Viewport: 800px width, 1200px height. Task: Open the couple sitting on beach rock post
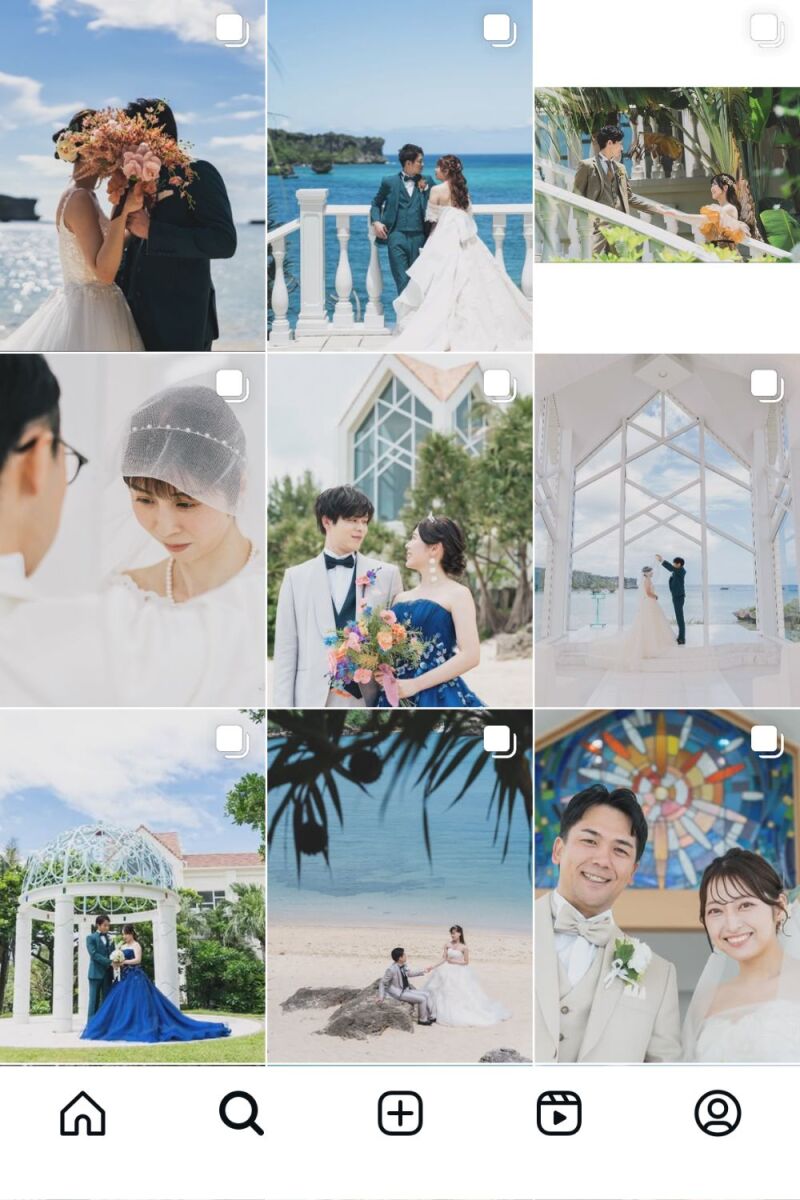(399, 885)
